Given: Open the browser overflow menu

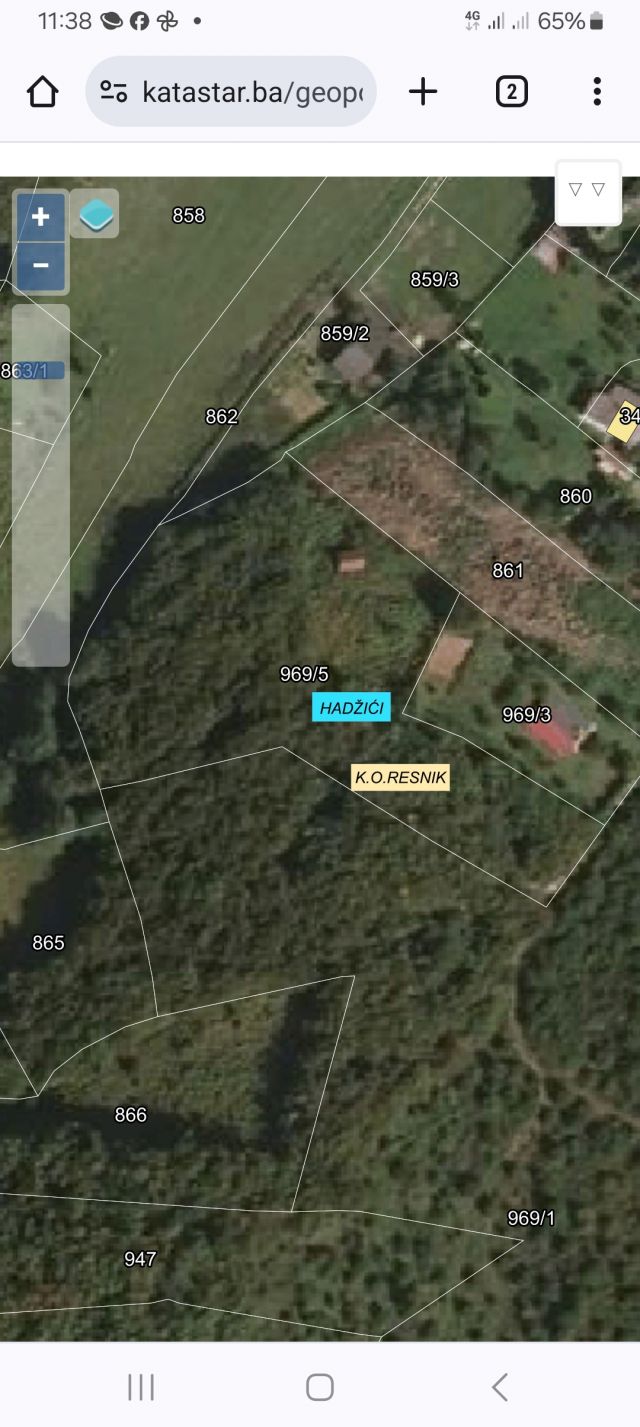Looking at the screenshot, I should pos(597,92).
